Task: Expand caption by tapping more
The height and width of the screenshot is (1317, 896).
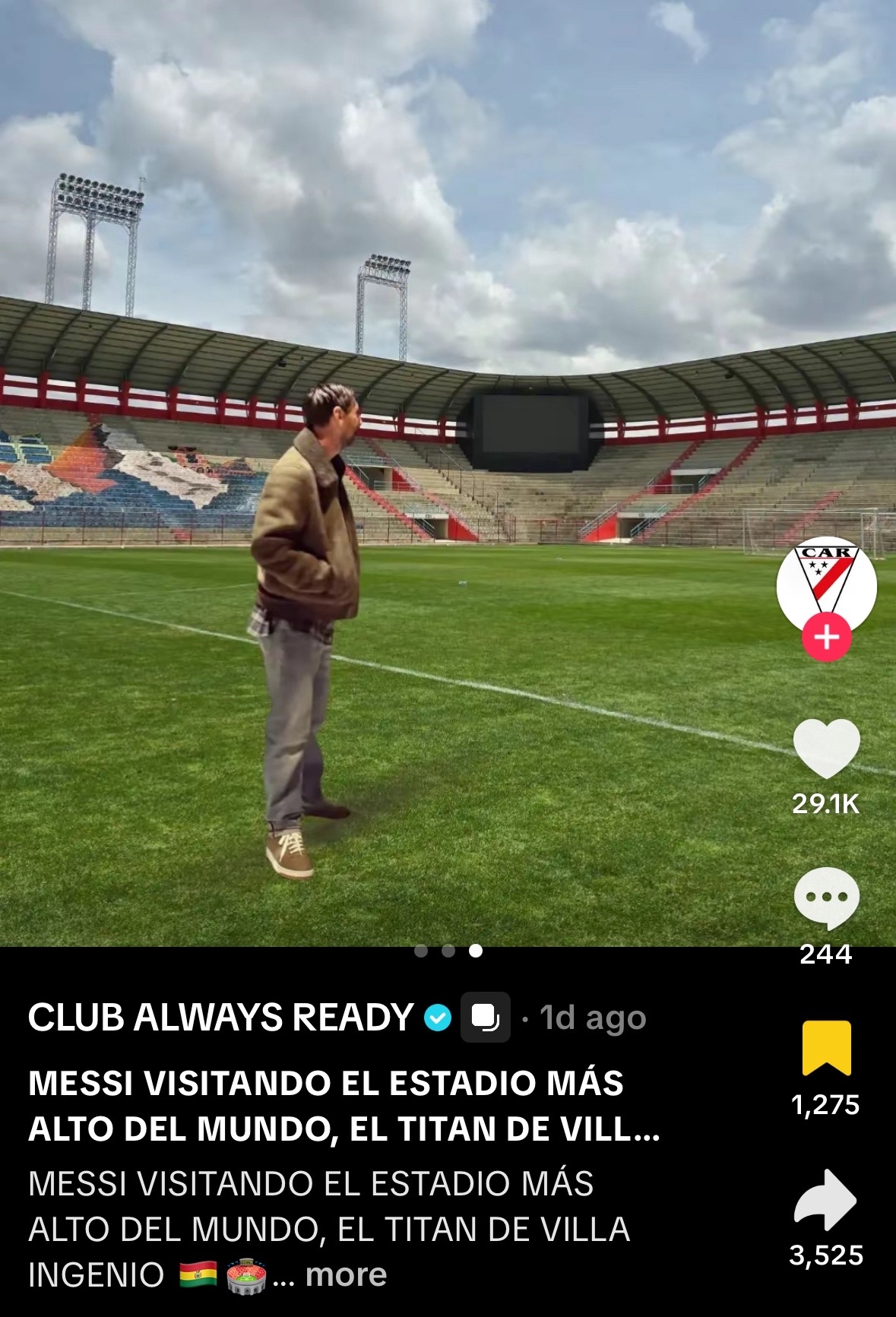Action: pos(346,1274)
